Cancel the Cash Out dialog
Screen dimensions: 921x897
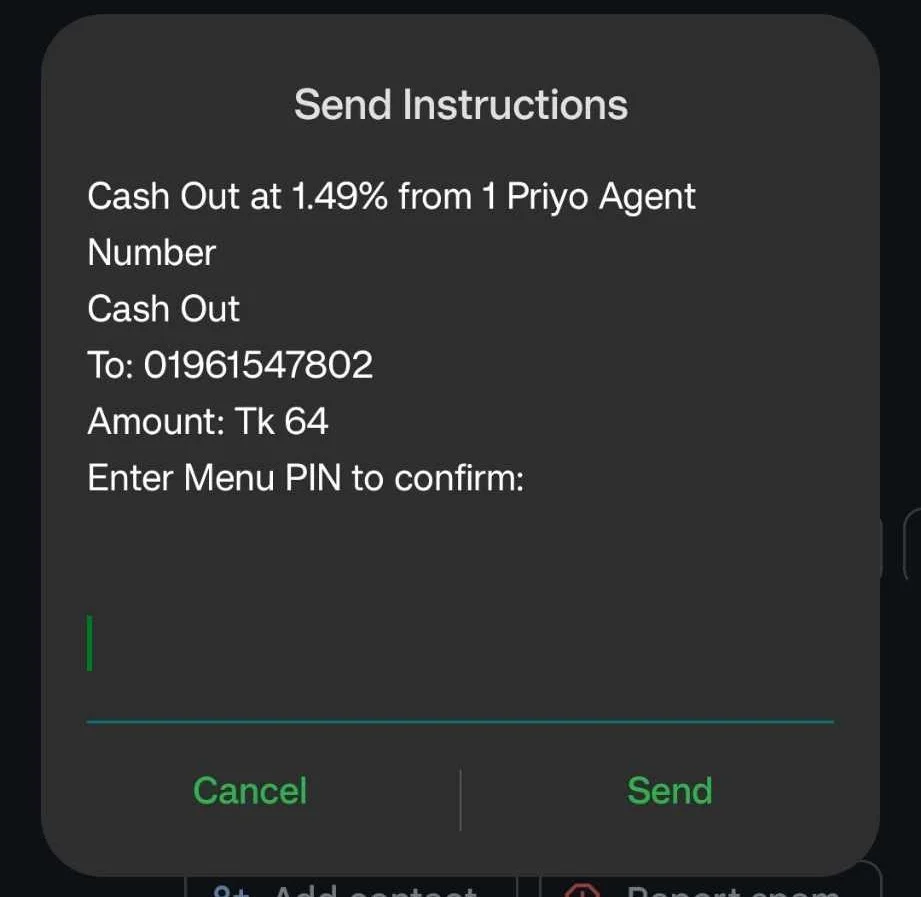click(x=250, y=791)
